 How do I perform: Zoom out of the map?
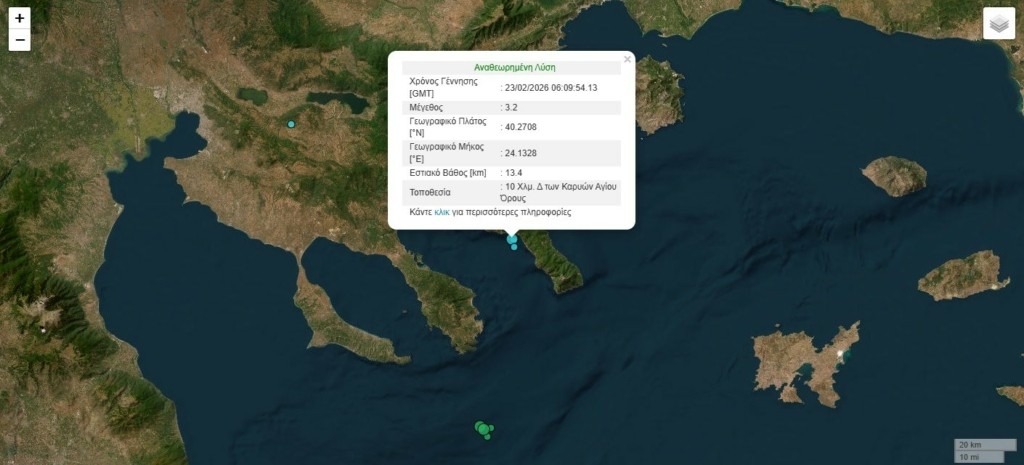click(x=19, y=41)
